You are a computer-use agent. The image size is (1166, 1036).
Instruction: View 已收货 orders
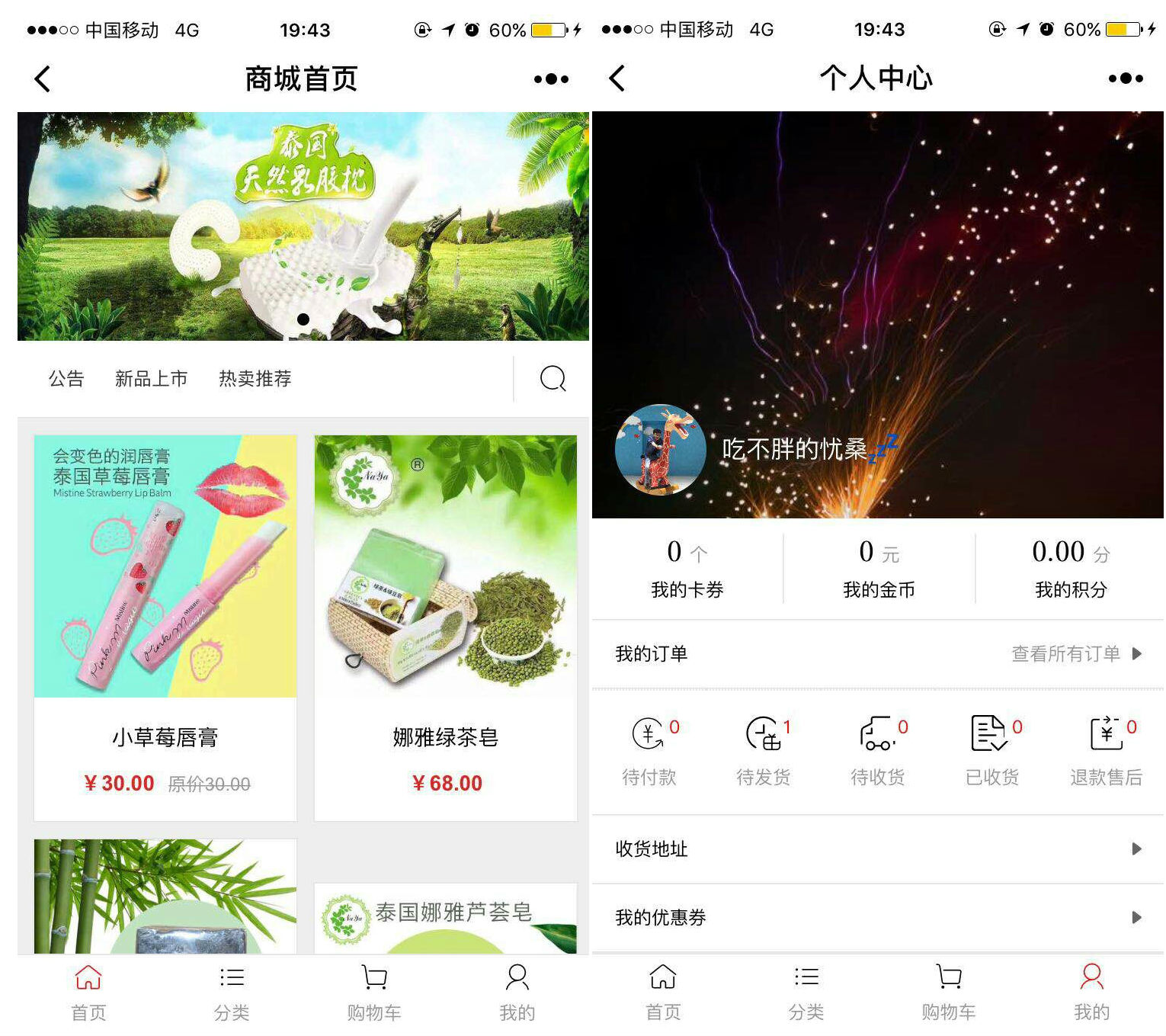pyautogui.click(x=992, y=751)
